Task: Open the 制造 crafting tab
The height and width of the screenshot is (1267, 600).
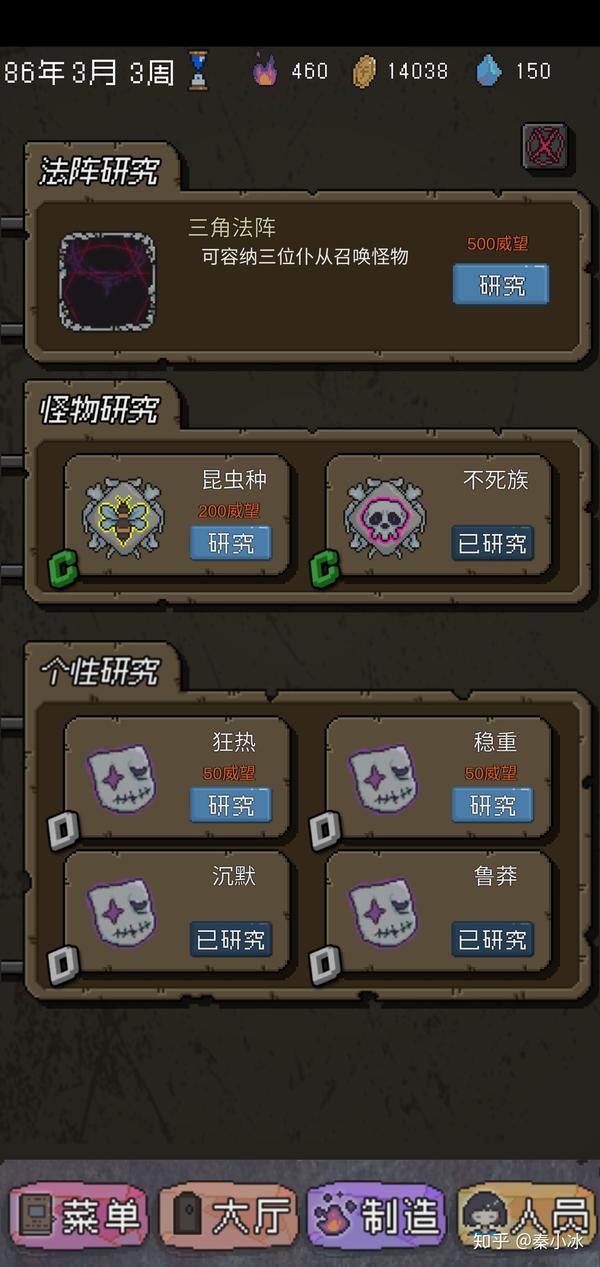Action: pos(377,1215)
